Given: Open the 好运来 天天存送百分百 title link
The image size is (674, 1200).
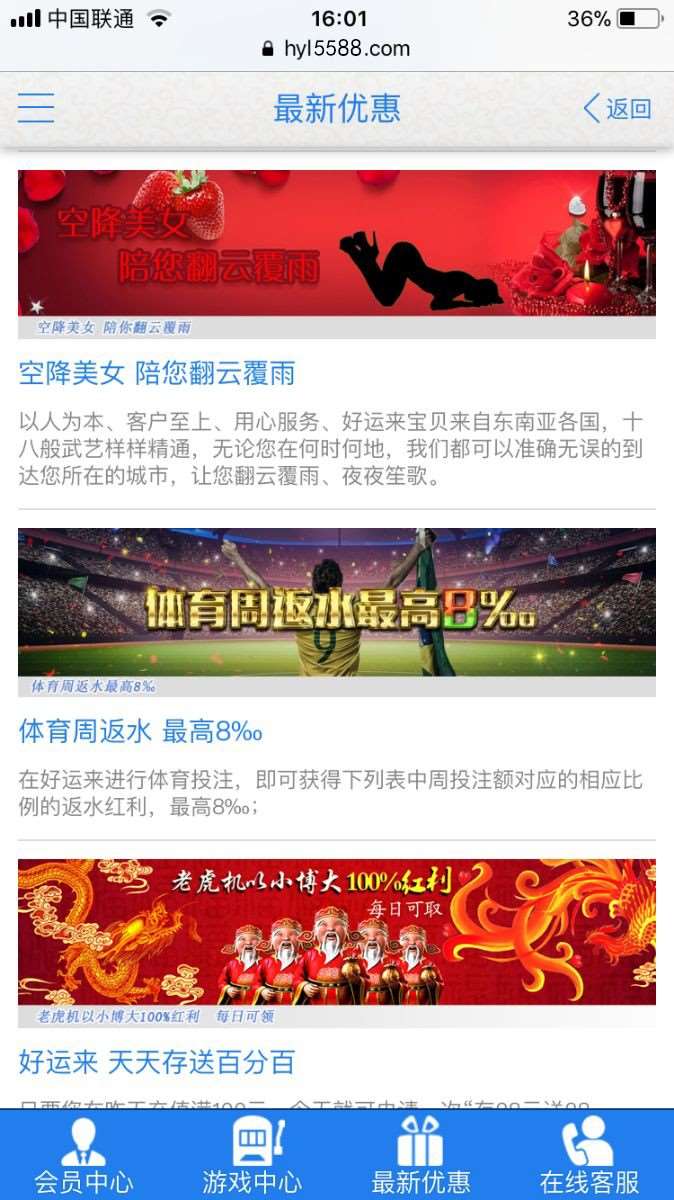Looking at the screenshot, I should pyautogui.click(x=157, y=1062).
